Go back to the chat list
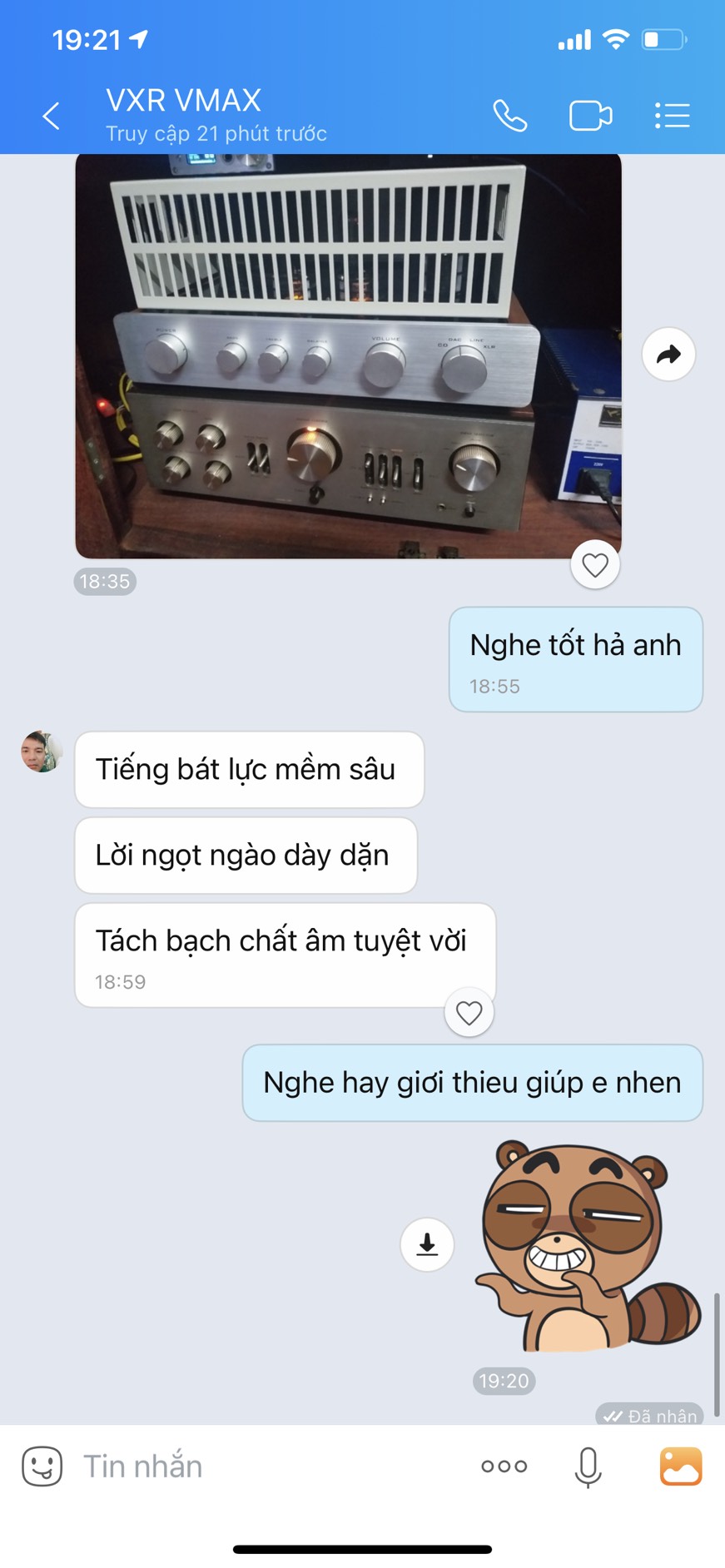725x1568 pixels. coord(51,116)
